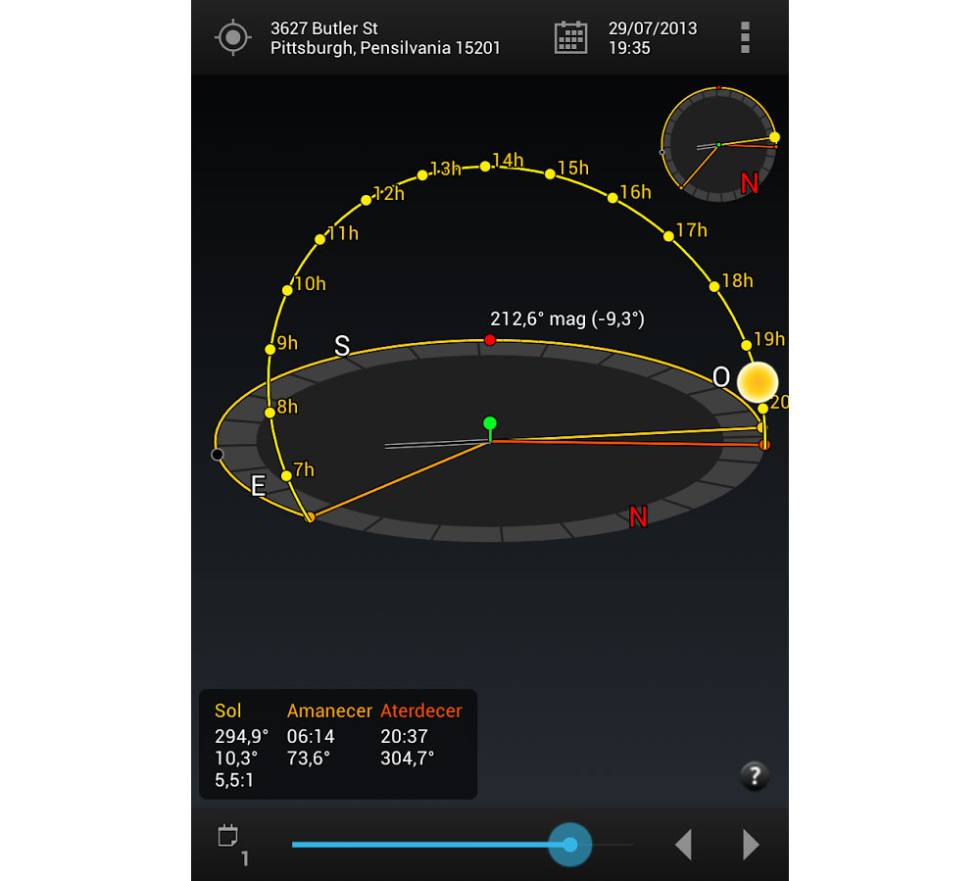This screenshot has height=881, width=980.
Task: Step forward with the right arrow
Action: [750, 845]
